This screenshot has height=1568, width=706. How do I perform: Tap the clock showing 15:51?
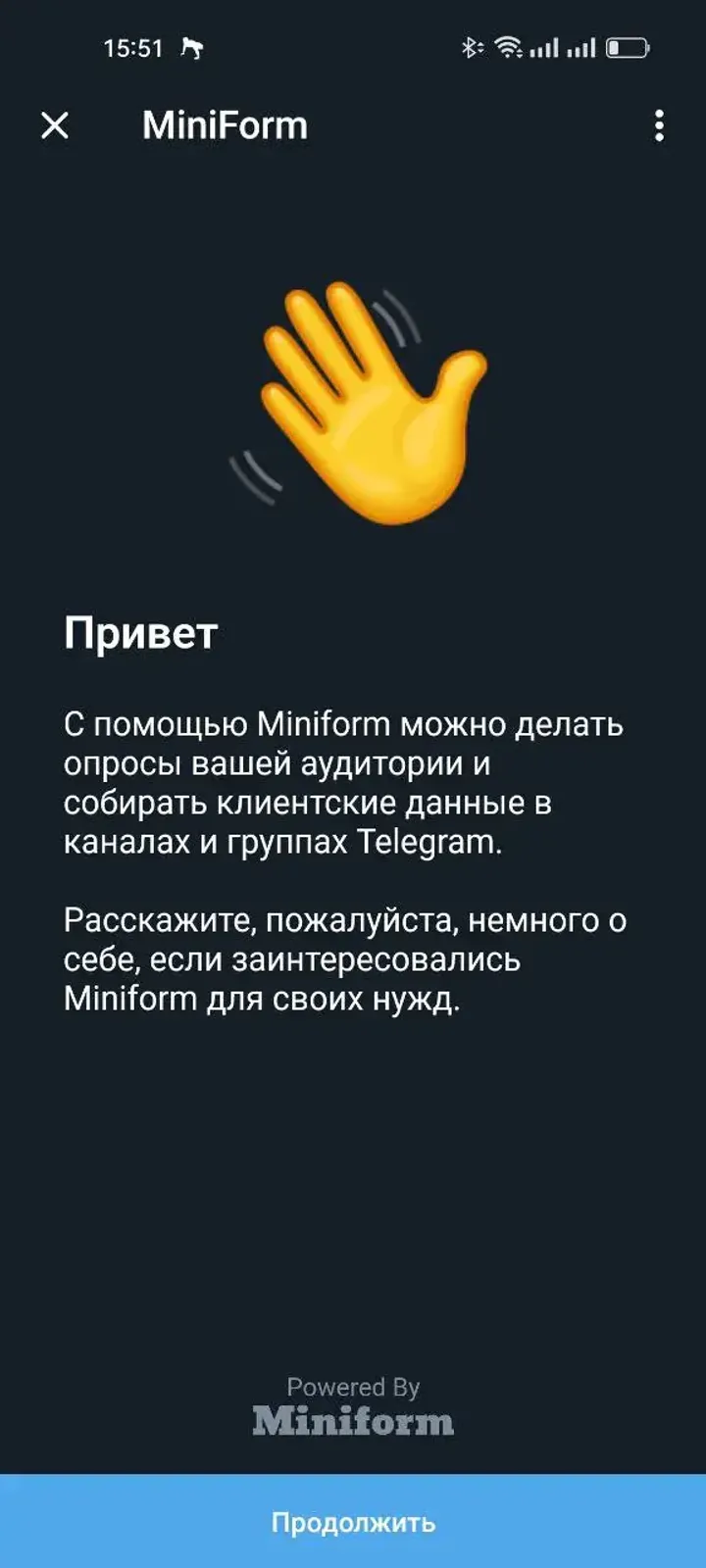coord(135,46)
